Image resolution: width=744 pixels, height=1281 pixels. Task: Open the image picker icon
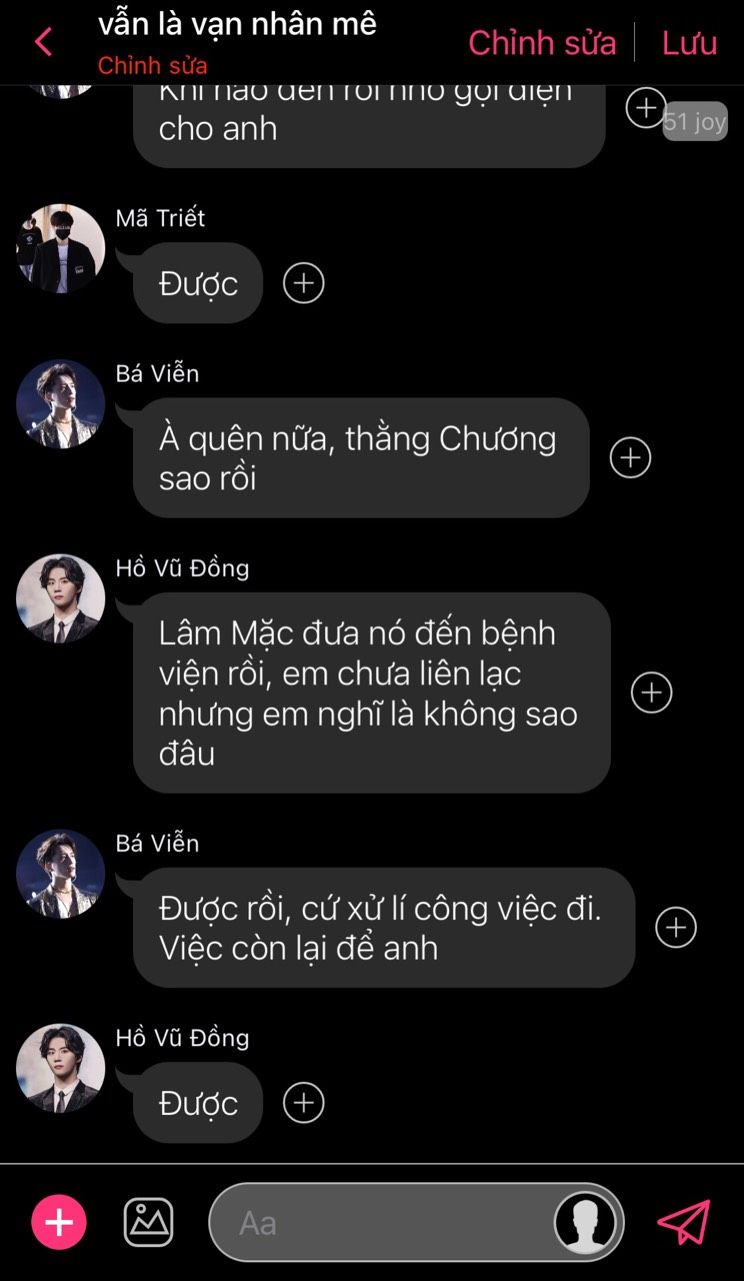[148, 1222]
